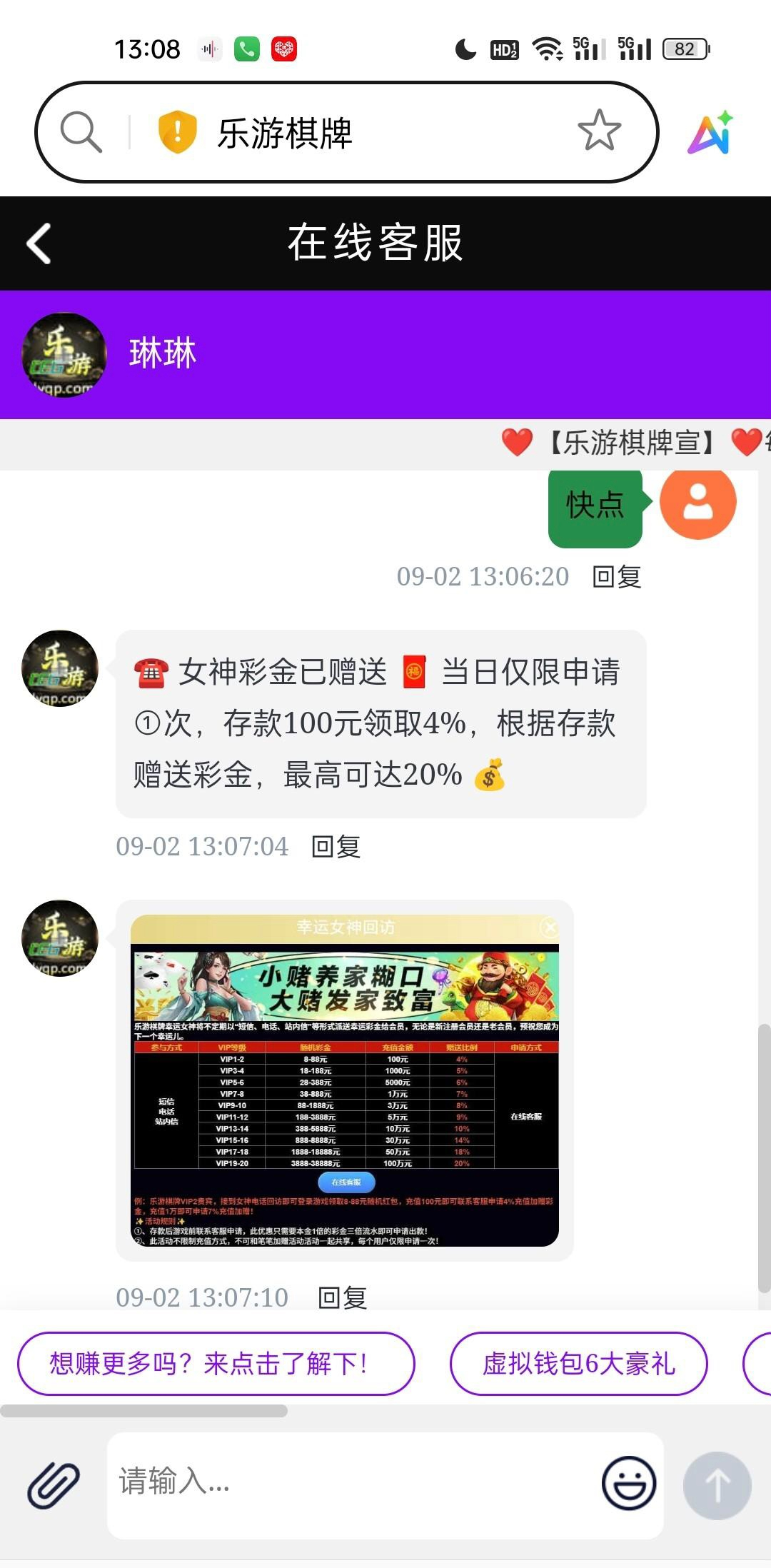Focus the 请输入 message field
Viewport: 771px width, 1568px height.
(350, 1482)
